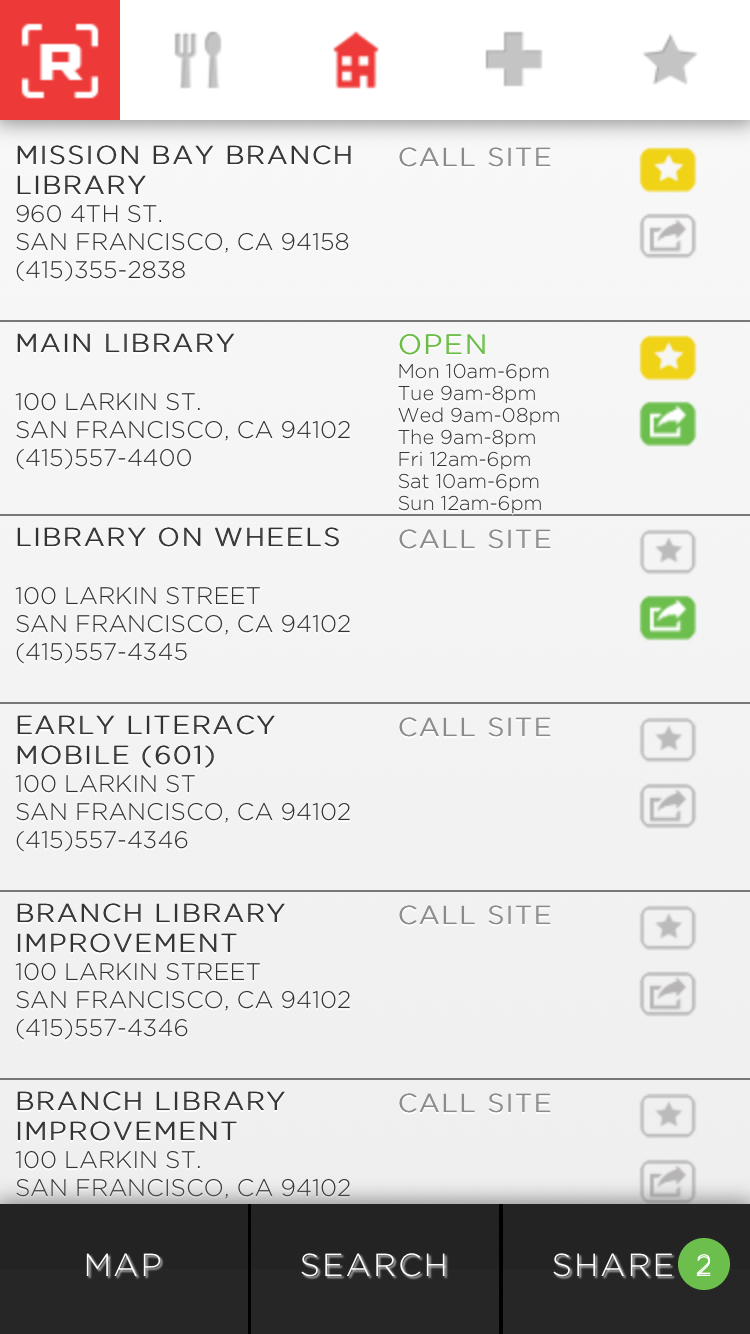Screen dimensions: 750x1334
Task: Add Mission Bay Branch Library to share
Action: point(668,237)
